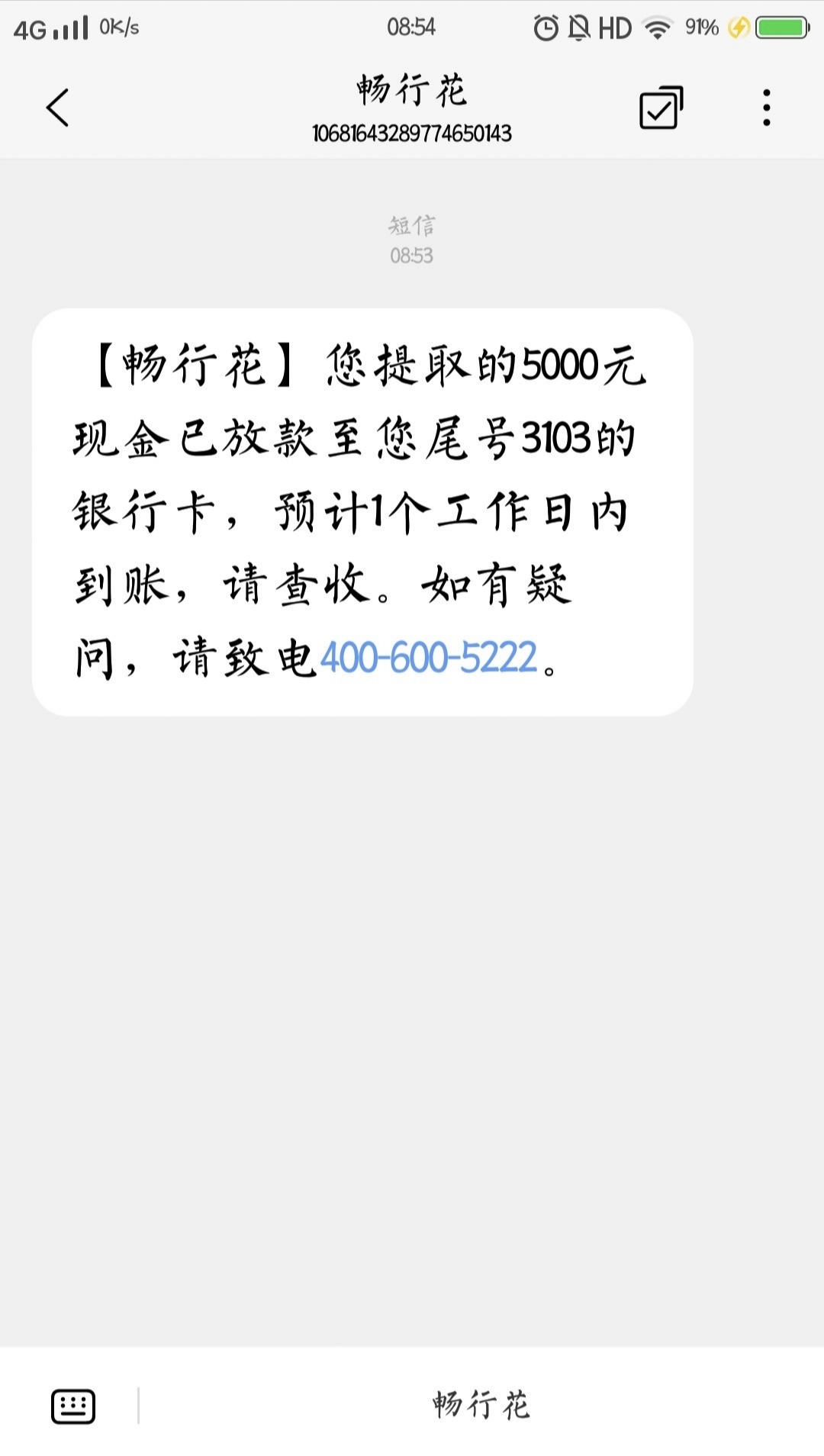The image size is (824, 1456).
Task: Call the 400-600-5222 phone link
Action: coord(429,657)
